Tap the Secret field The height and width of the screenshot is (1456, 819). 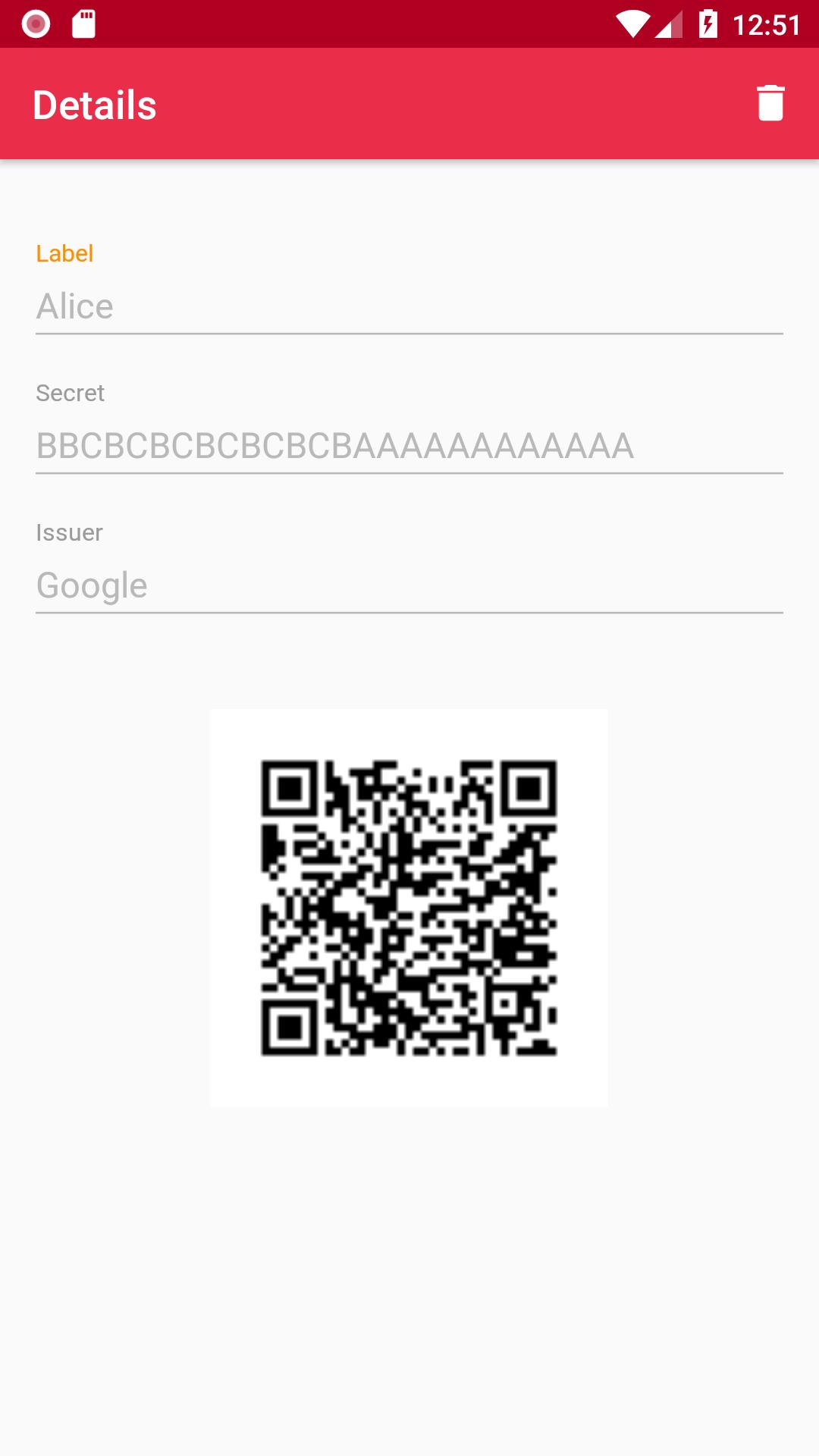coord(408,446)
